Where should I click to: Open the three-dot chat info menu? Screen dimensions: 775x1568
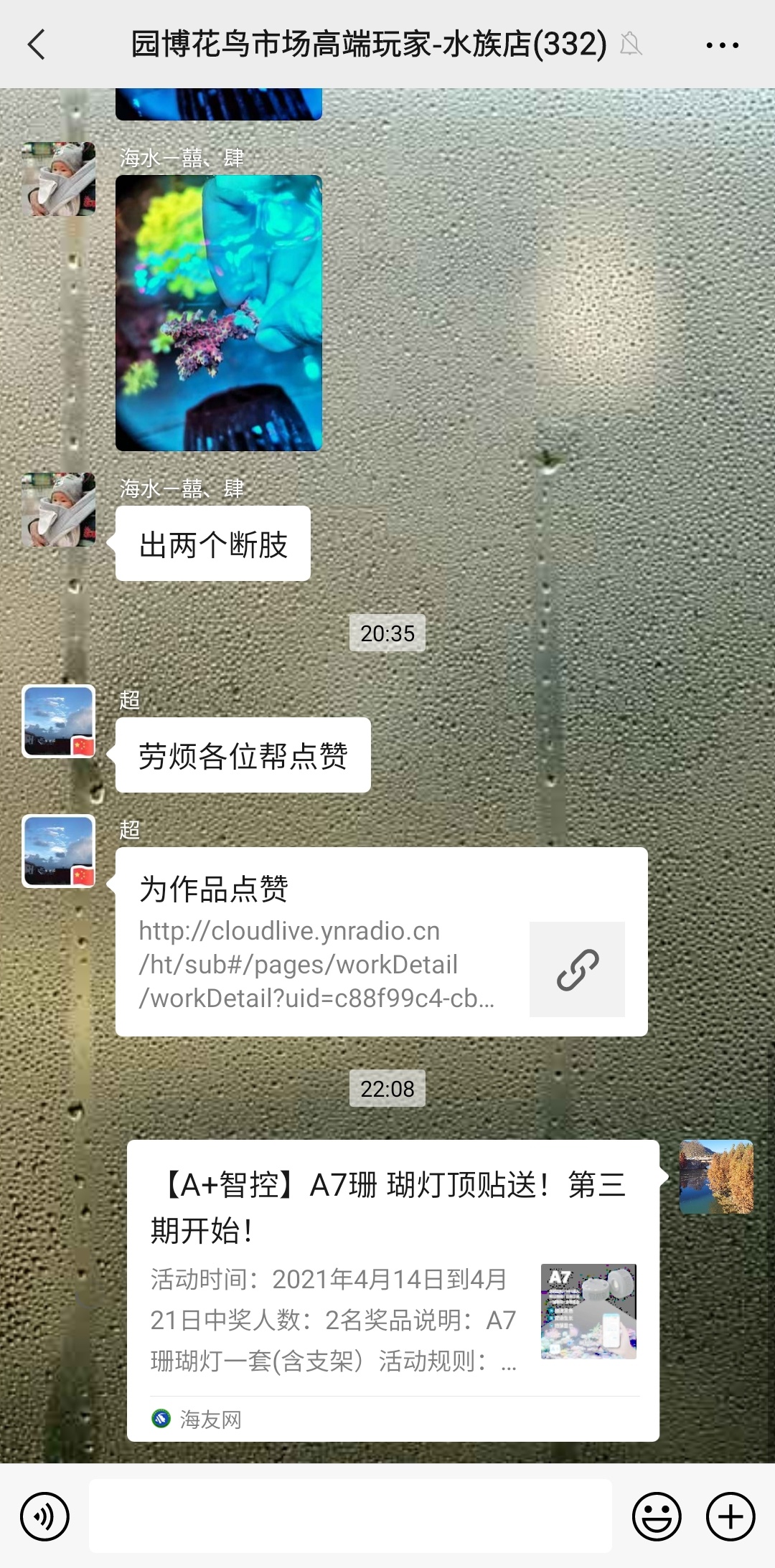[722, 44]
